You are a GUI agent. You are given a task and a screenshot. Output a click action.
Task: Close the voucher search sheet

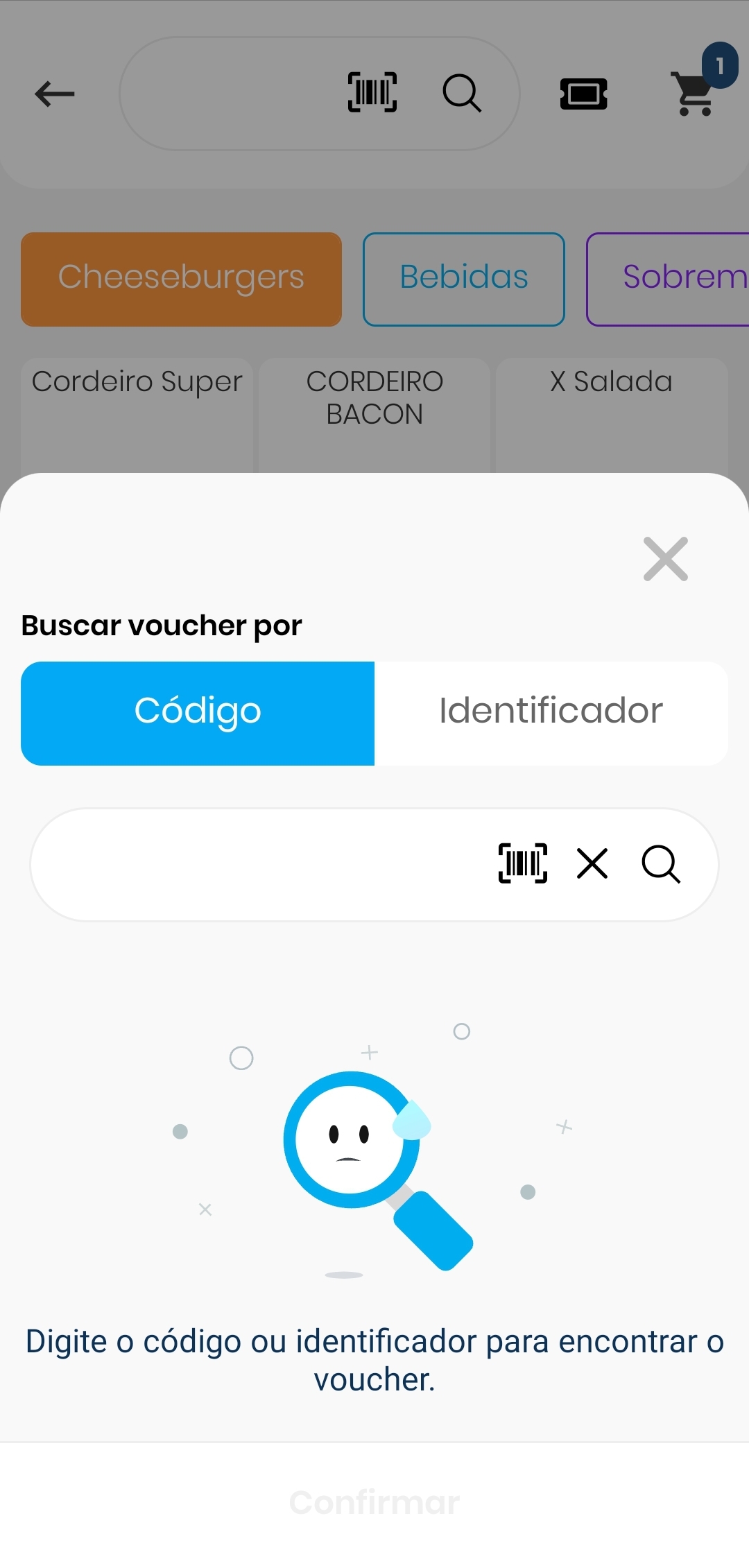(665, 559)
